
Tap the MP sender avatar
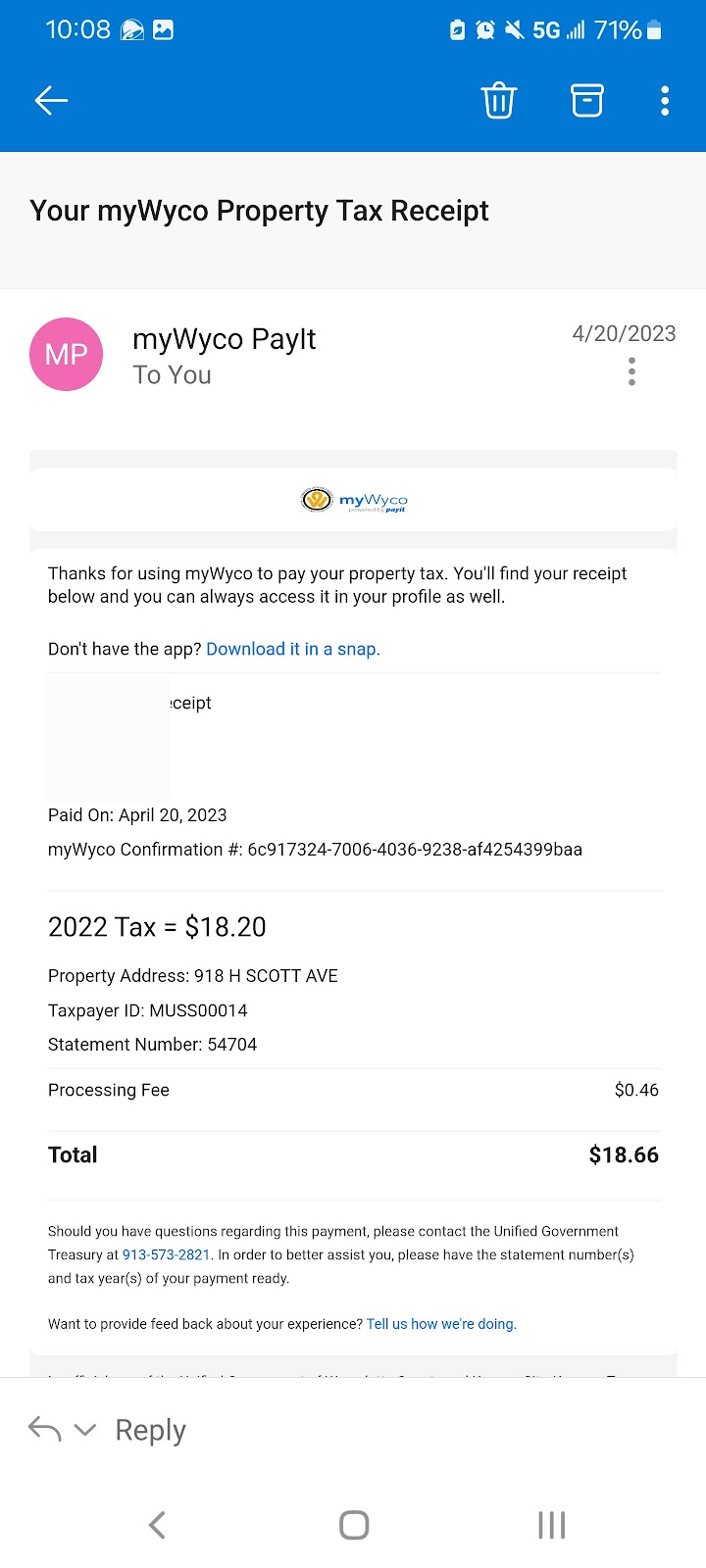[x=67, y=354]
